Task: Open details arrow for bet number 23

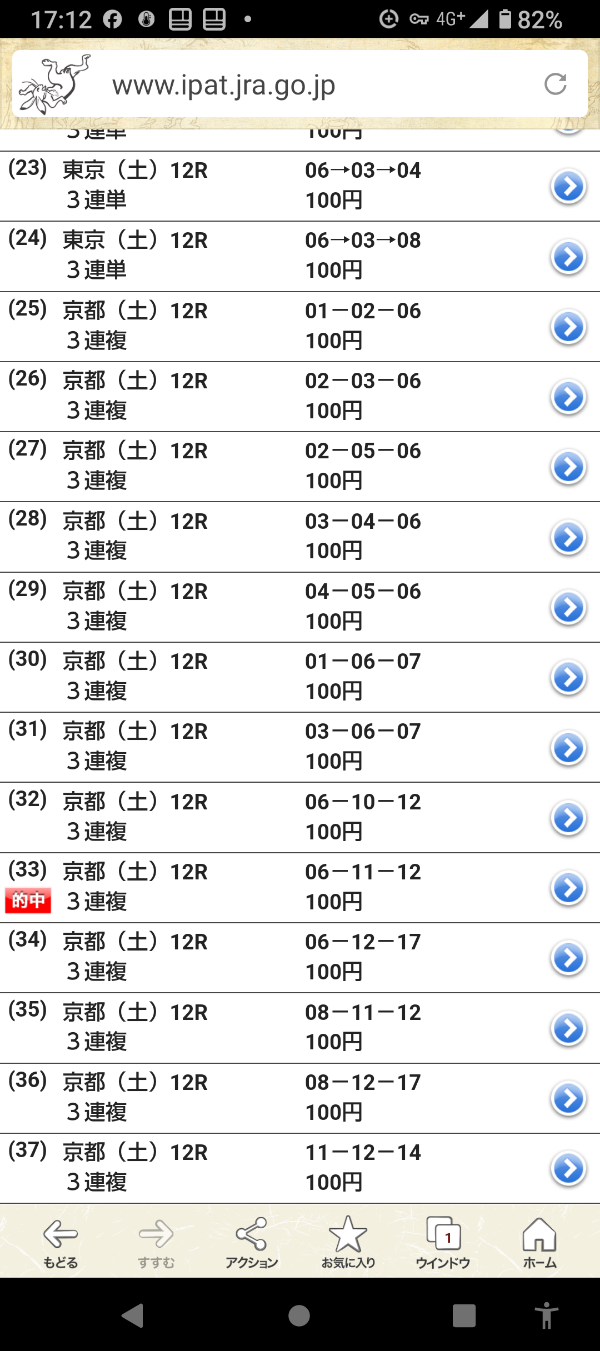Action: click(x=568, y=187)
